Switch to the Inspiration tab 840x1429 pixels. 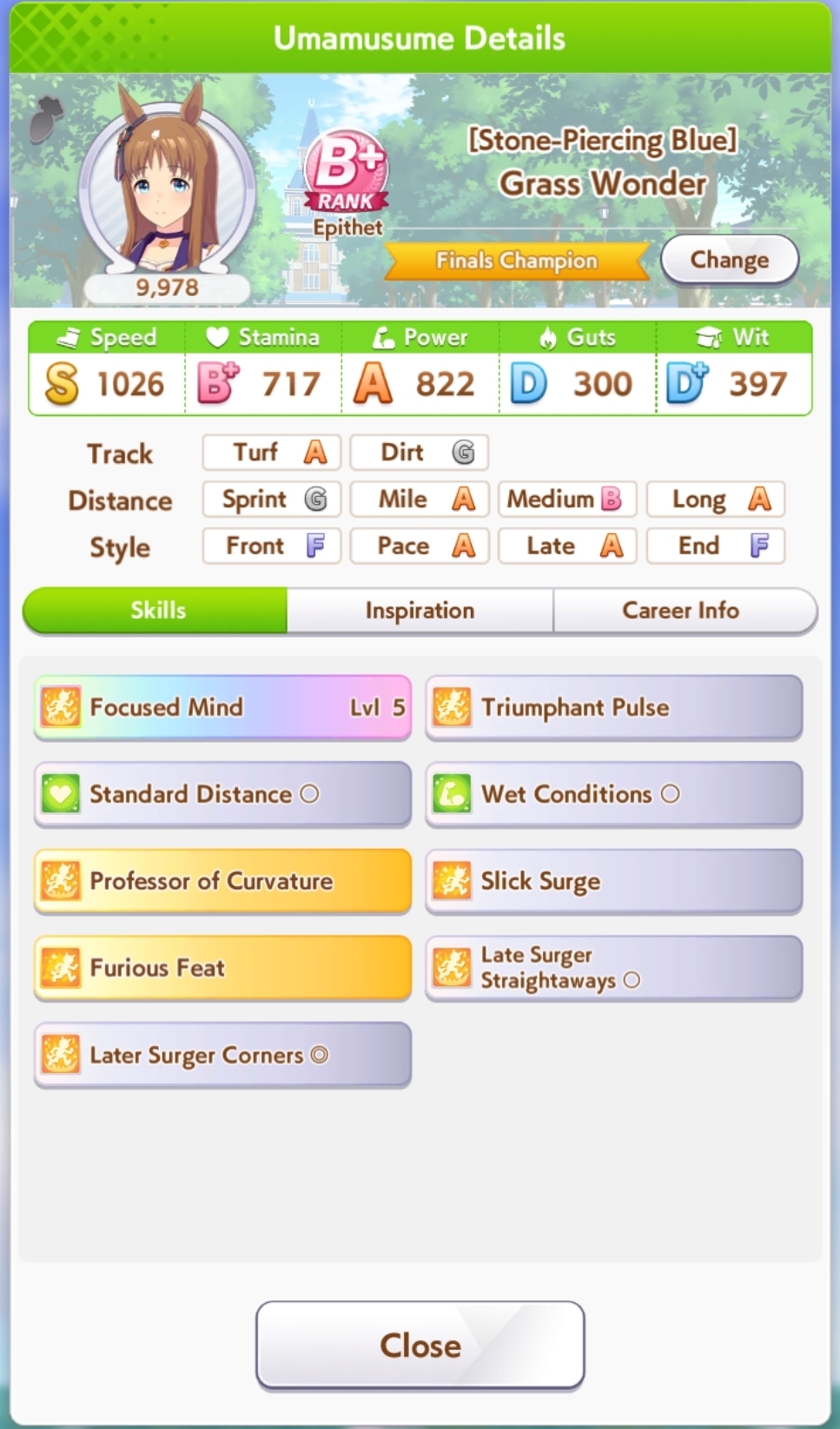point(420,611)
